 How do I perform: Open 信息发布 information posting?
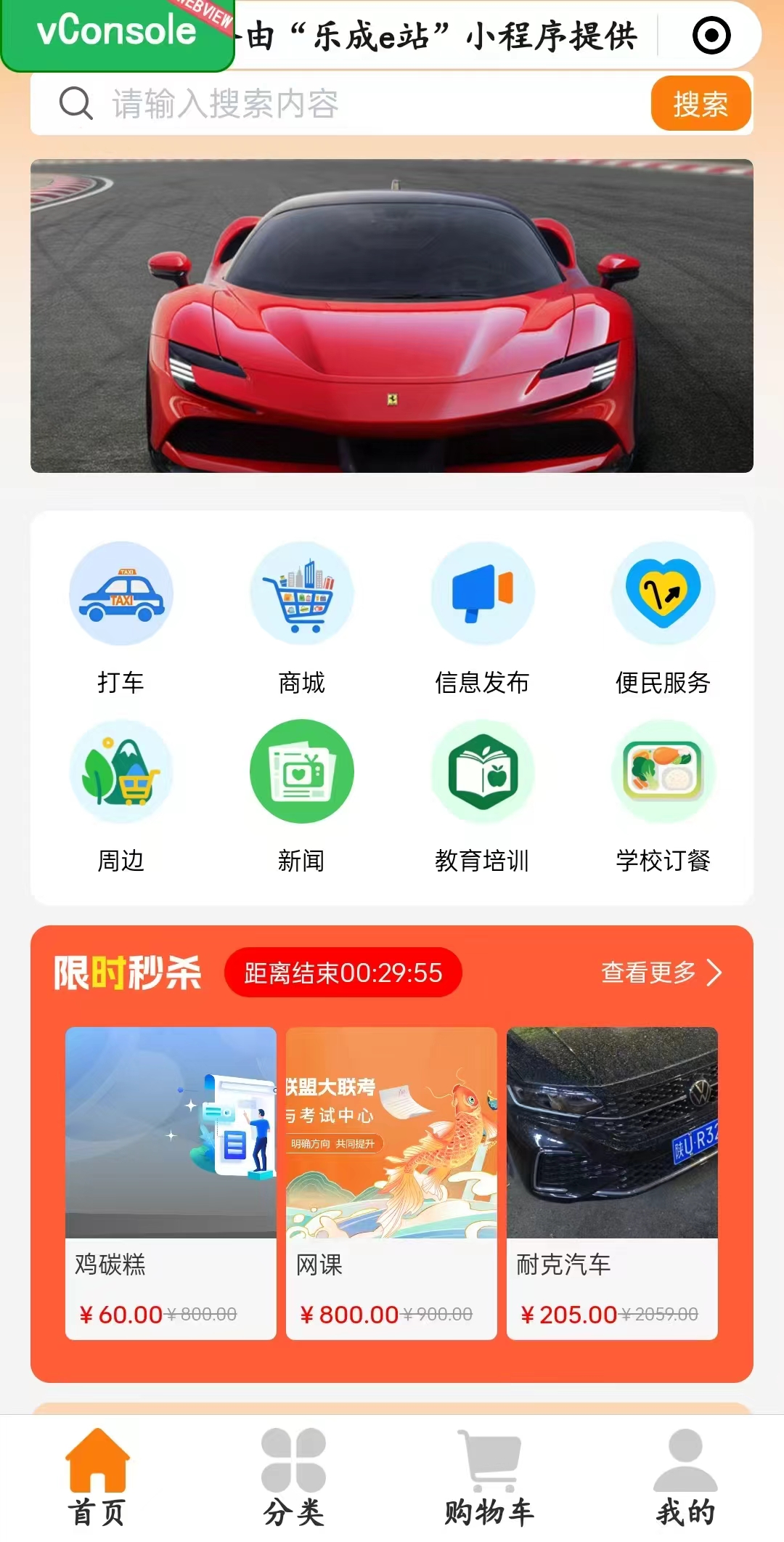coord(482,617)
